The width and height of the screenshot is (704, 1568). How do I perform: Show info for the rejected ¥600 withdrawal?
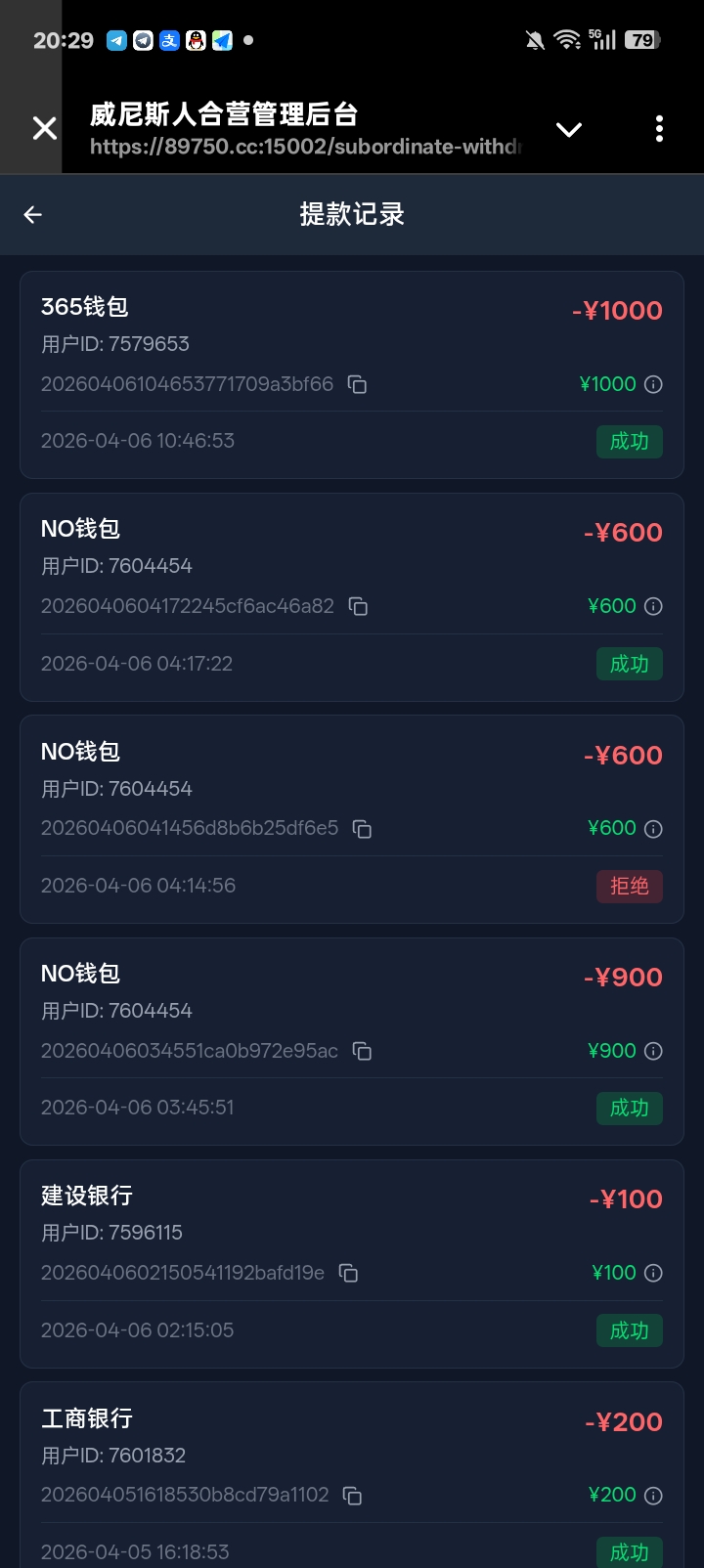pyautogui.click(x=654, y=829)
